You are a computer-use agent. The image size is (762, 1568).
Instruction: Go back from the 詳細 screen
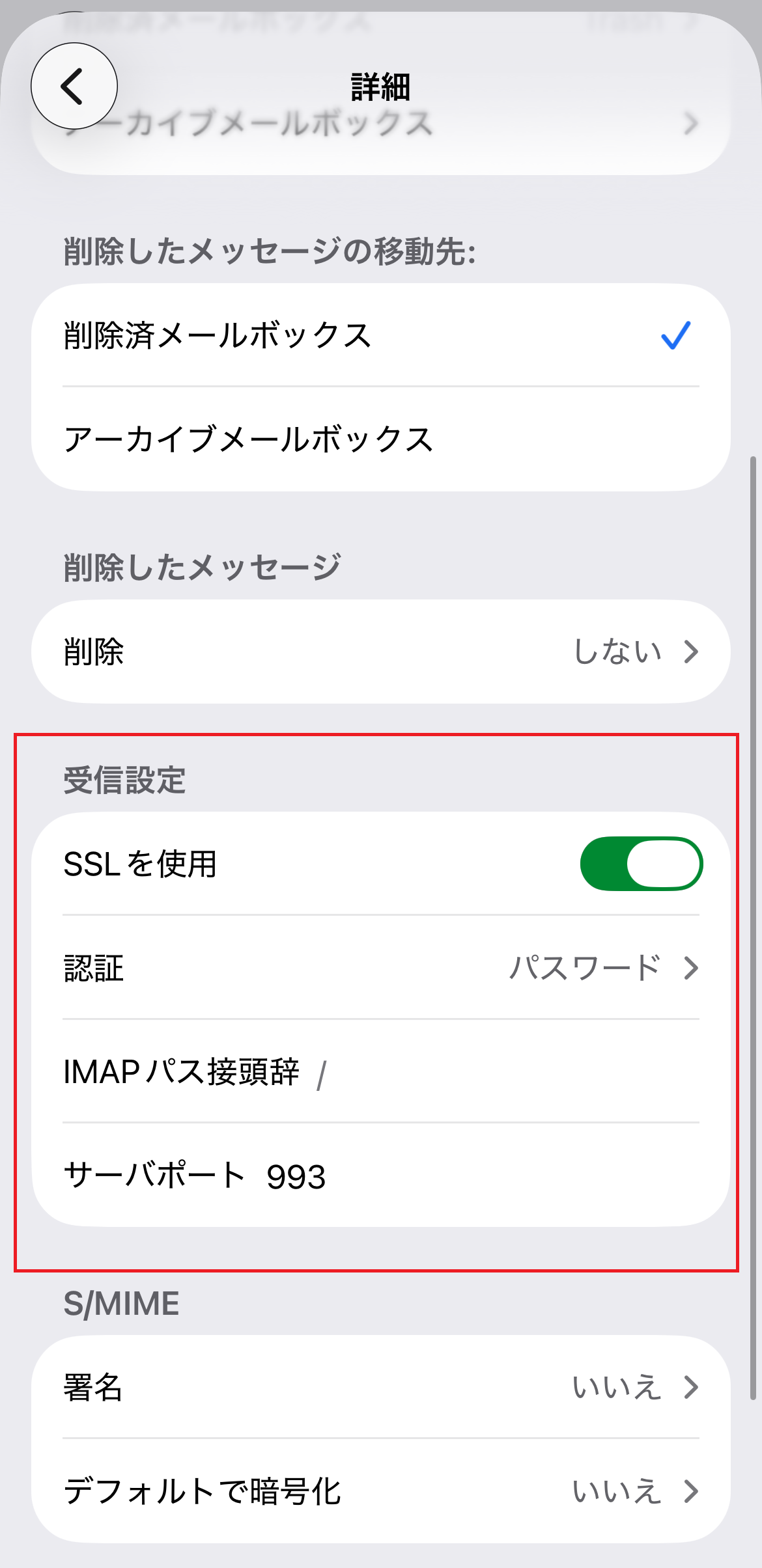[74, 86]
